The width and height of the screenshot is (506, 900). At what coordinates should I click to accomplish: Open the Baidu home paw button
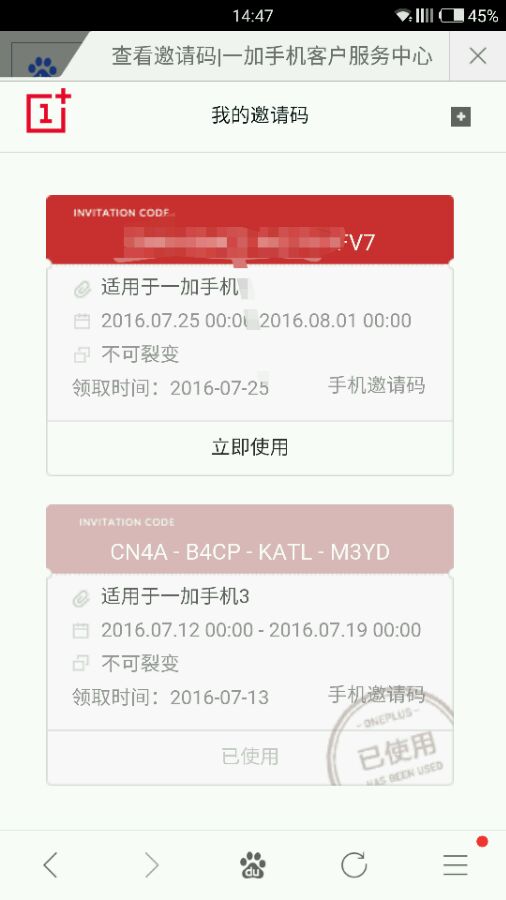[x=253, y=865]
